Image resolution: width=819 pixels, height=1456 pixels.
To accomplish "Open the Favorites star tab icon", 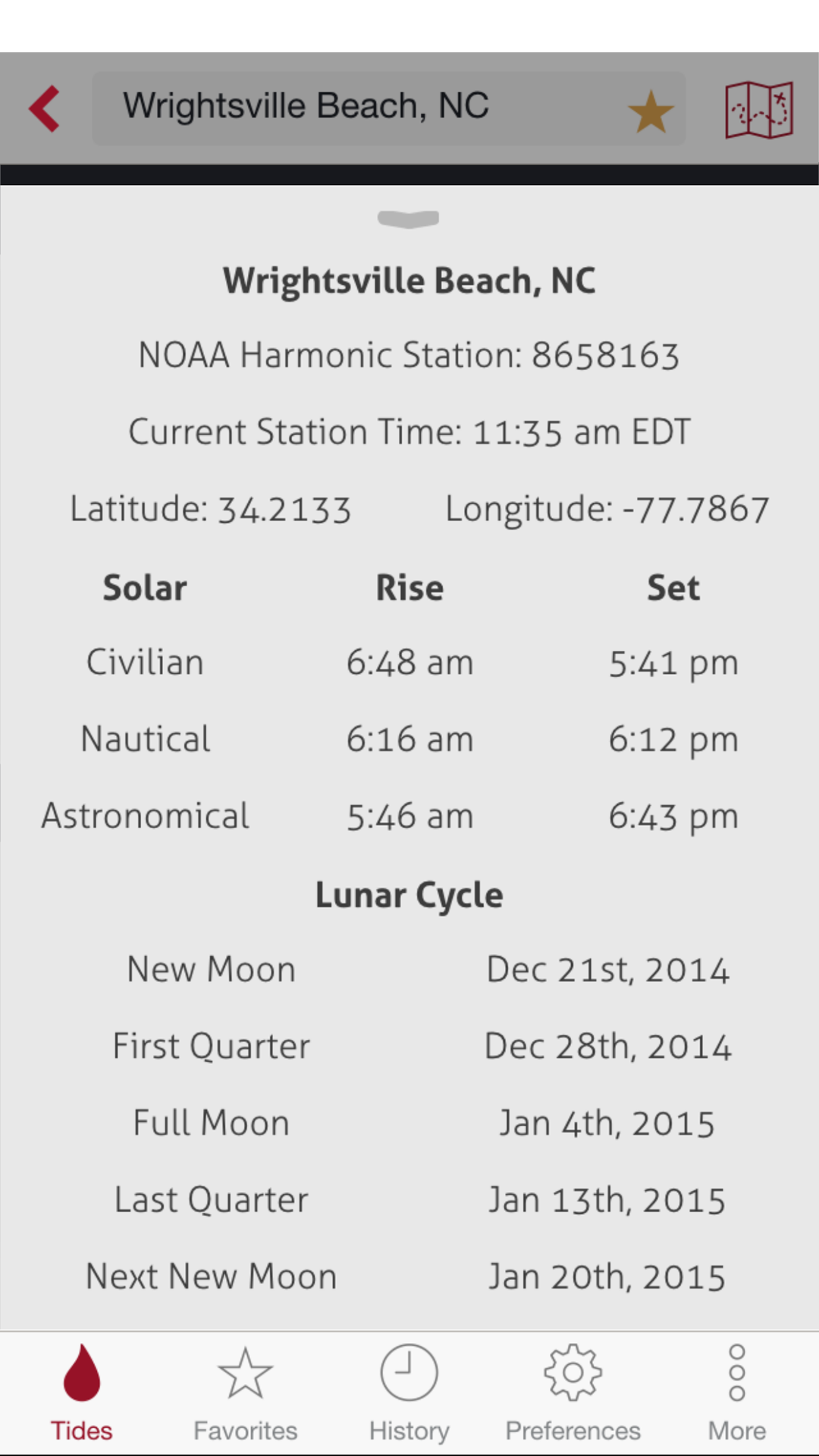I will coord(245,1373).
